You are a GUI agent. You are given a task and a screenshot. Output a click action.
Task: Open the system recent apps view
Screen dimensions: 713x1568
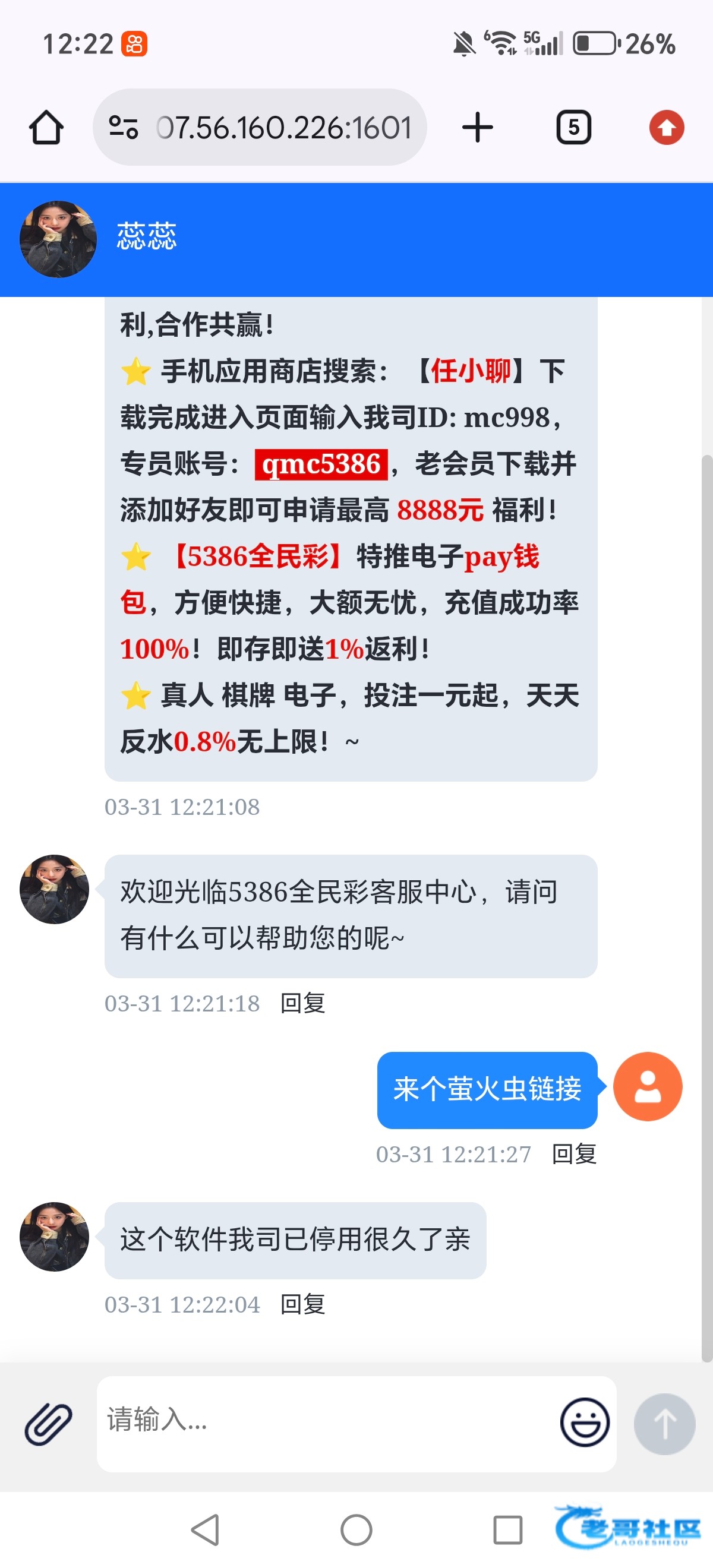click(x=507, y=1529)
